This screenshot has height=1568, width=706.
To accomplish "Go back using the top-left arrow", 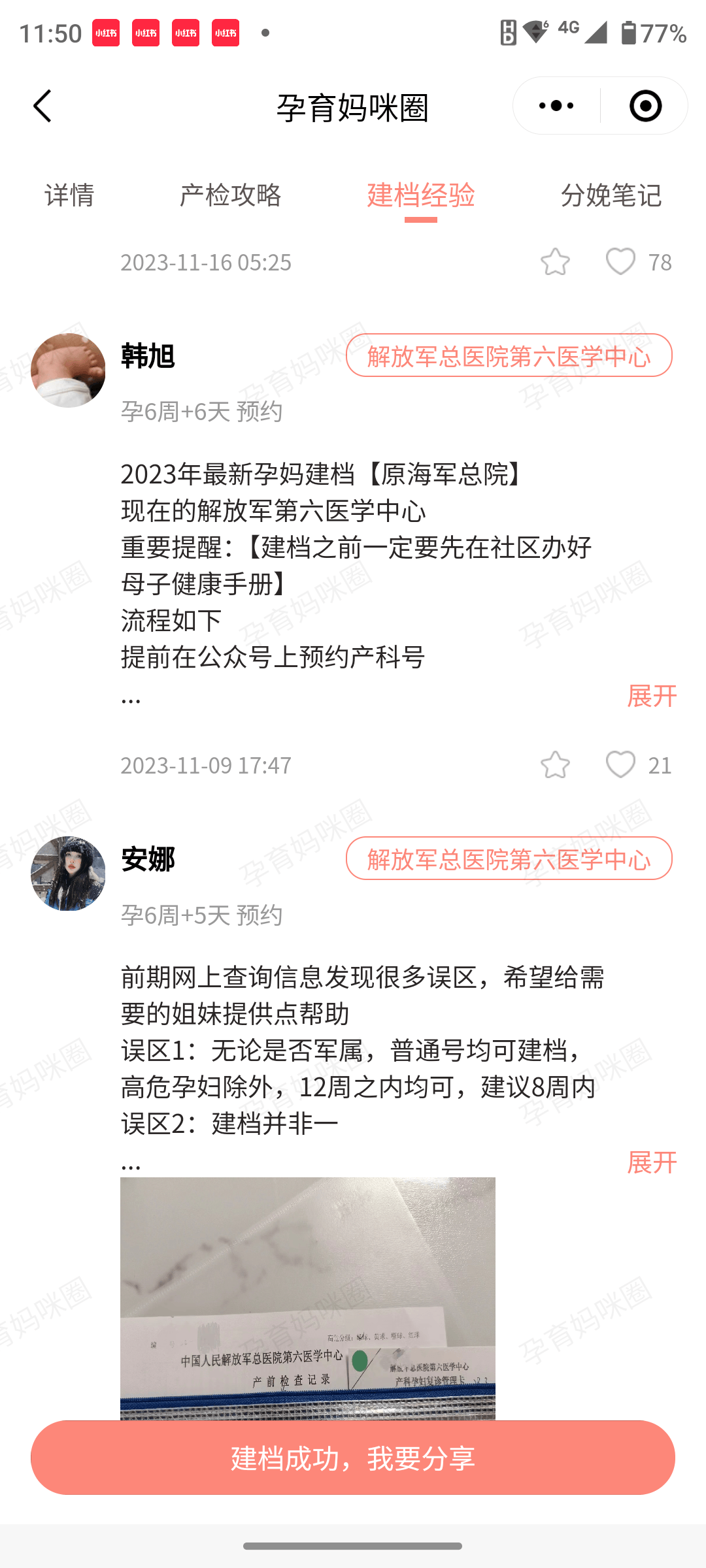I will click(42, 106).
